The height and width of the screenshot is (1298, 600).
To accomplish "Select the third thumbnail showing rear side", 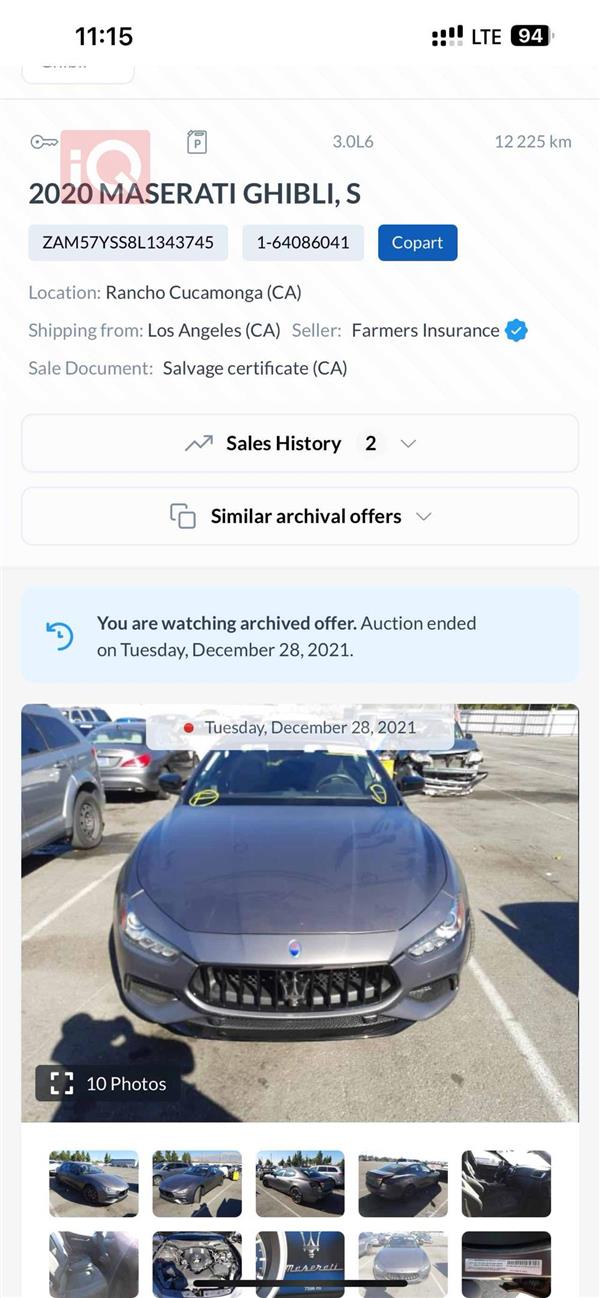I will click(300, 1183).
